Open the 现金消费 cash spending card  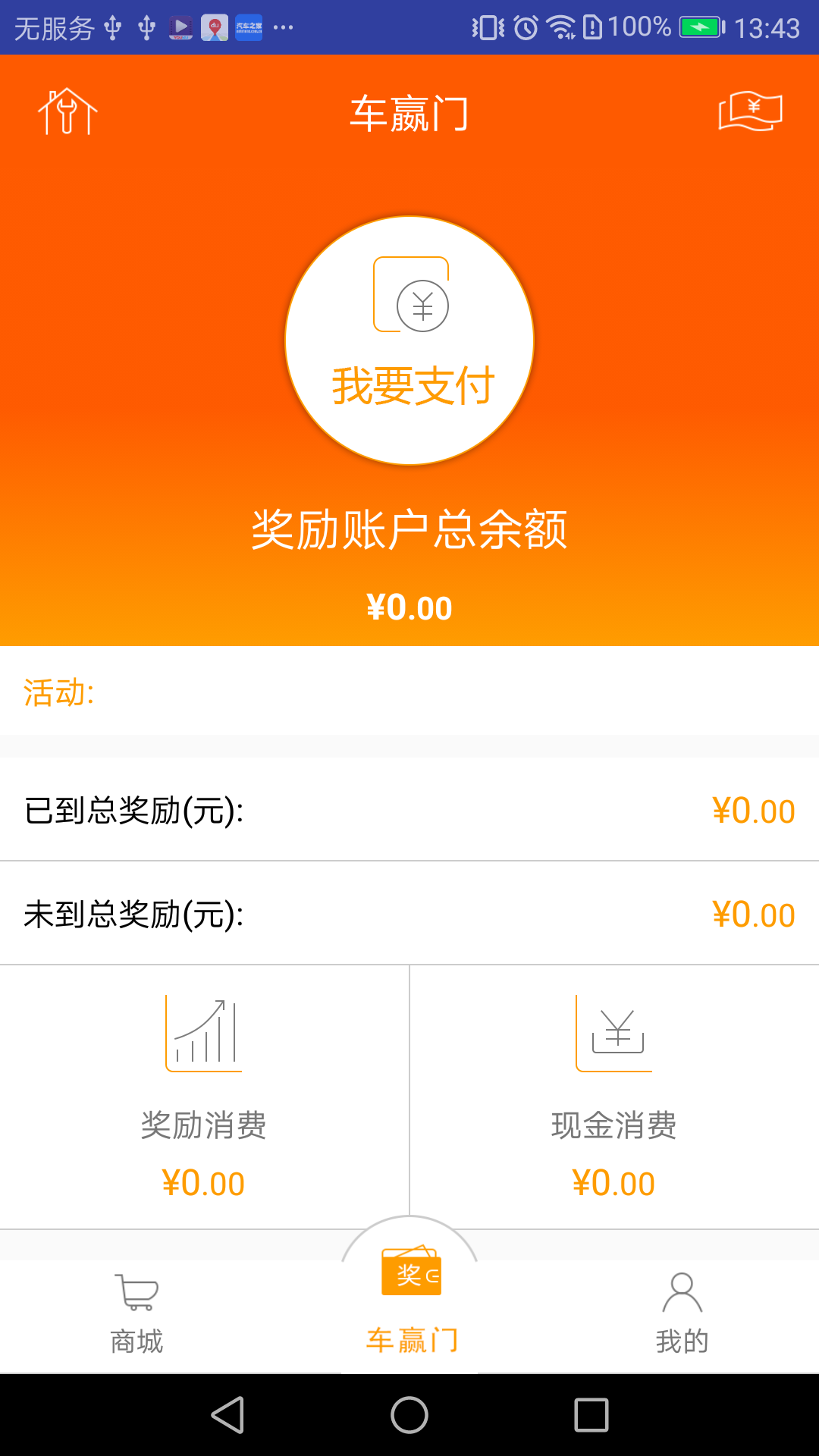coord(614,1097)
